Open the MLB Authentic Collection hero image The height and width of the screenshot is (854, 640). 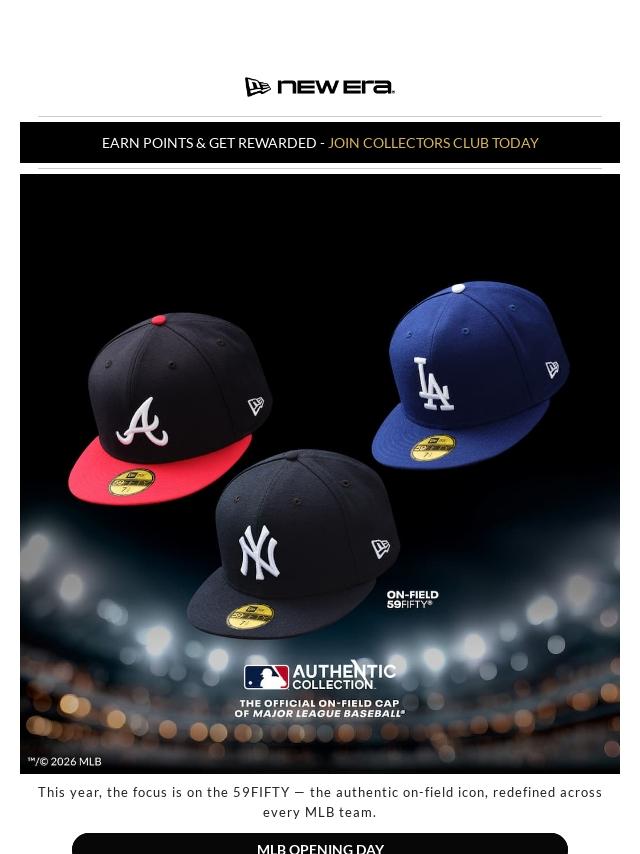[x=320, y=474]
